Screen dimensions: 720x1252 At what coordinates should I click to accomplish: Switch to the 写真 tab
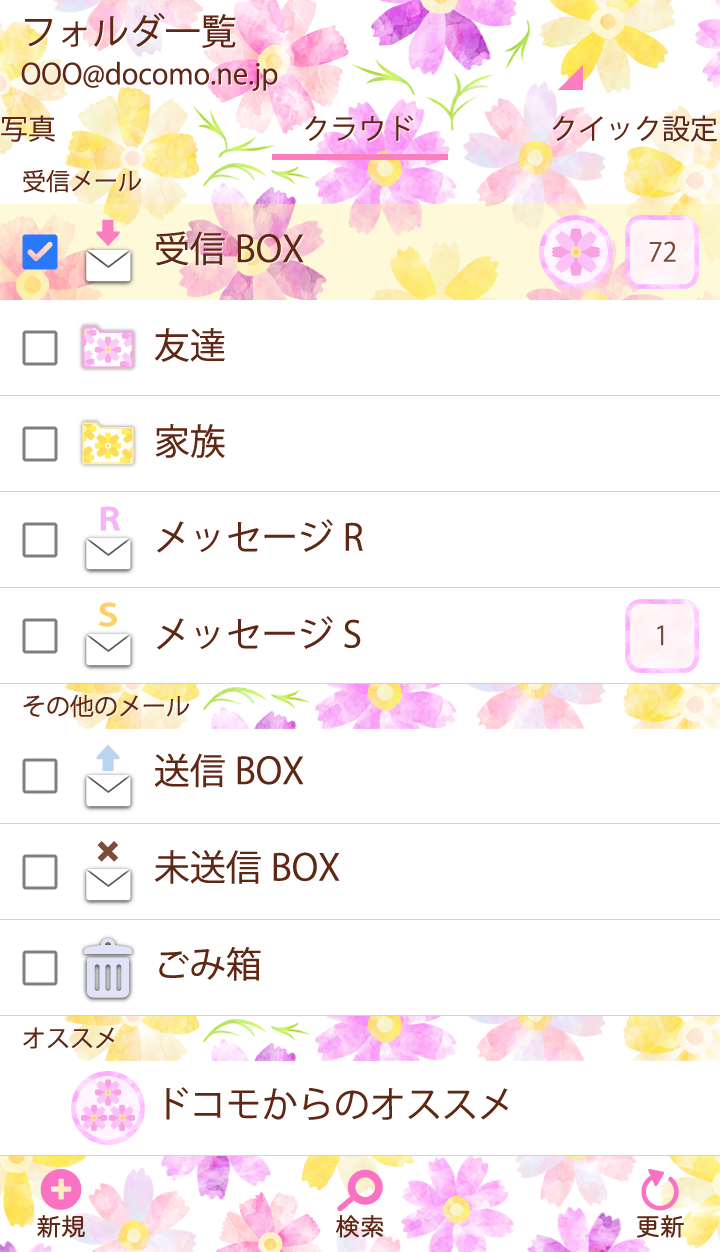tap(28, 129)
